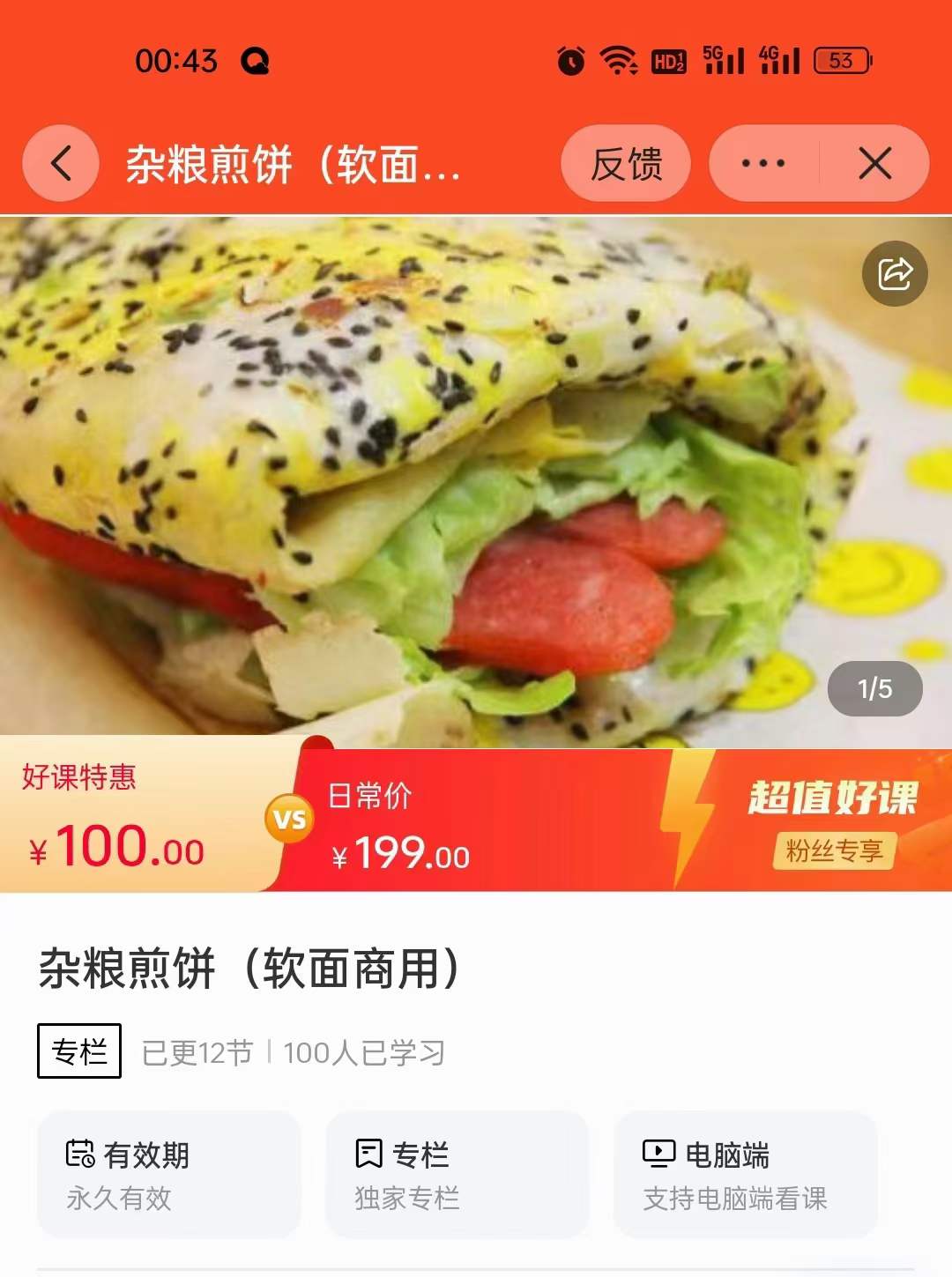Tap the 5G signal strength indicator
Image resolution: width=952 pixels, height=1277 pixels.
pyautogui.click(x=724, y=60)
